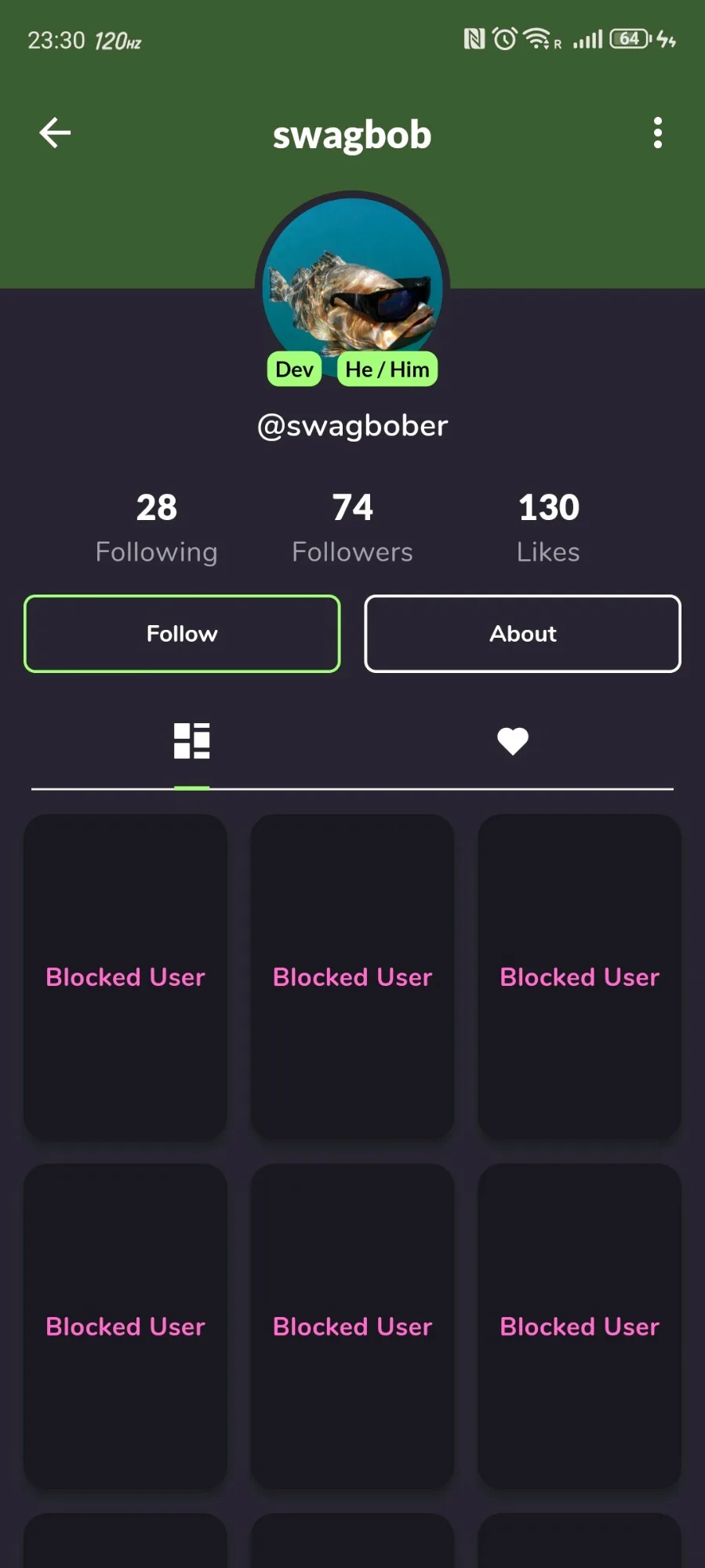The height and width of the screenshot is (1568, 705).
Task: Open the three-dot overflow menu
Action: coord(657,133)
